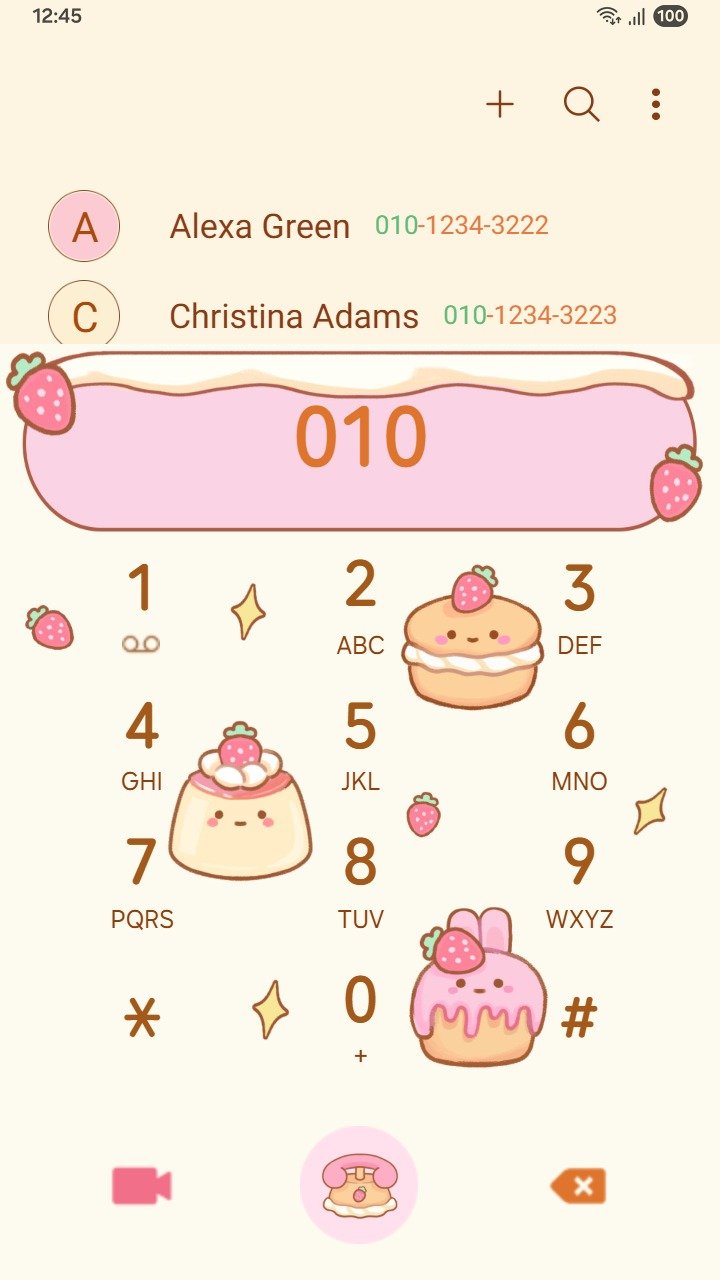This screenshot has height=1280, width=720.
Task: Open the search magnifier icon
Action: click(x=581, y=104)
